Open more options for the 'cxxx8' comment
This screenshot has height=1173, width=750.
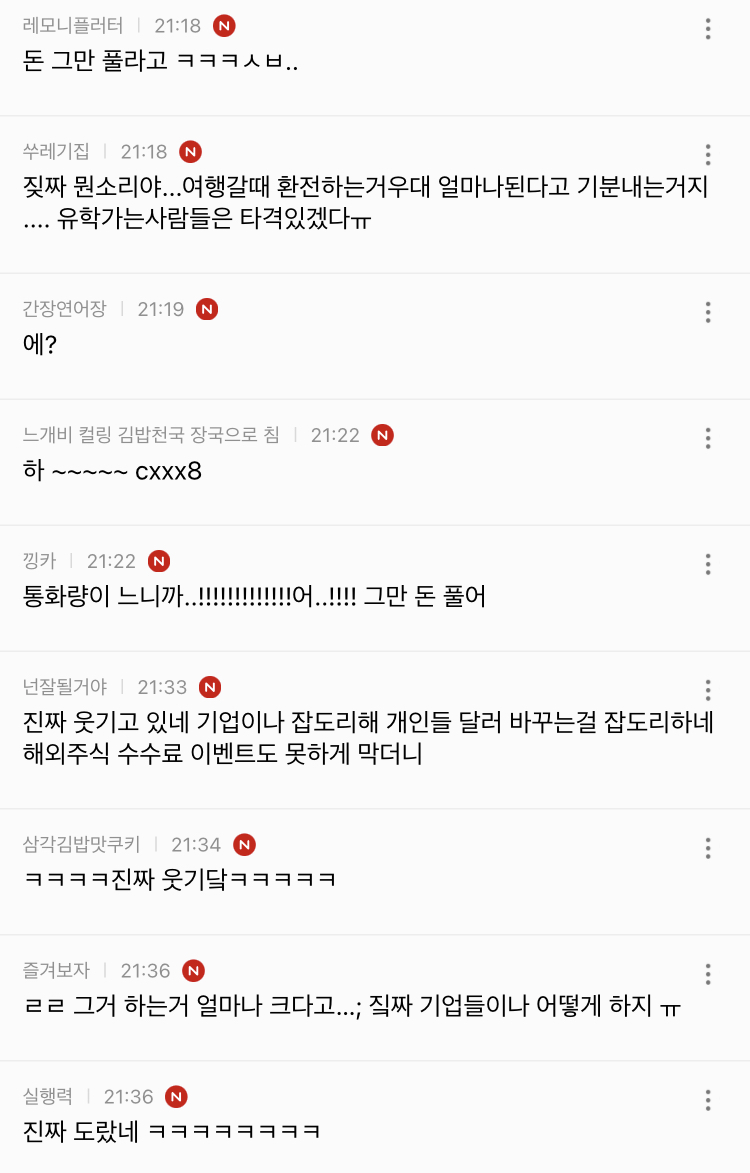tap(708, 438)
